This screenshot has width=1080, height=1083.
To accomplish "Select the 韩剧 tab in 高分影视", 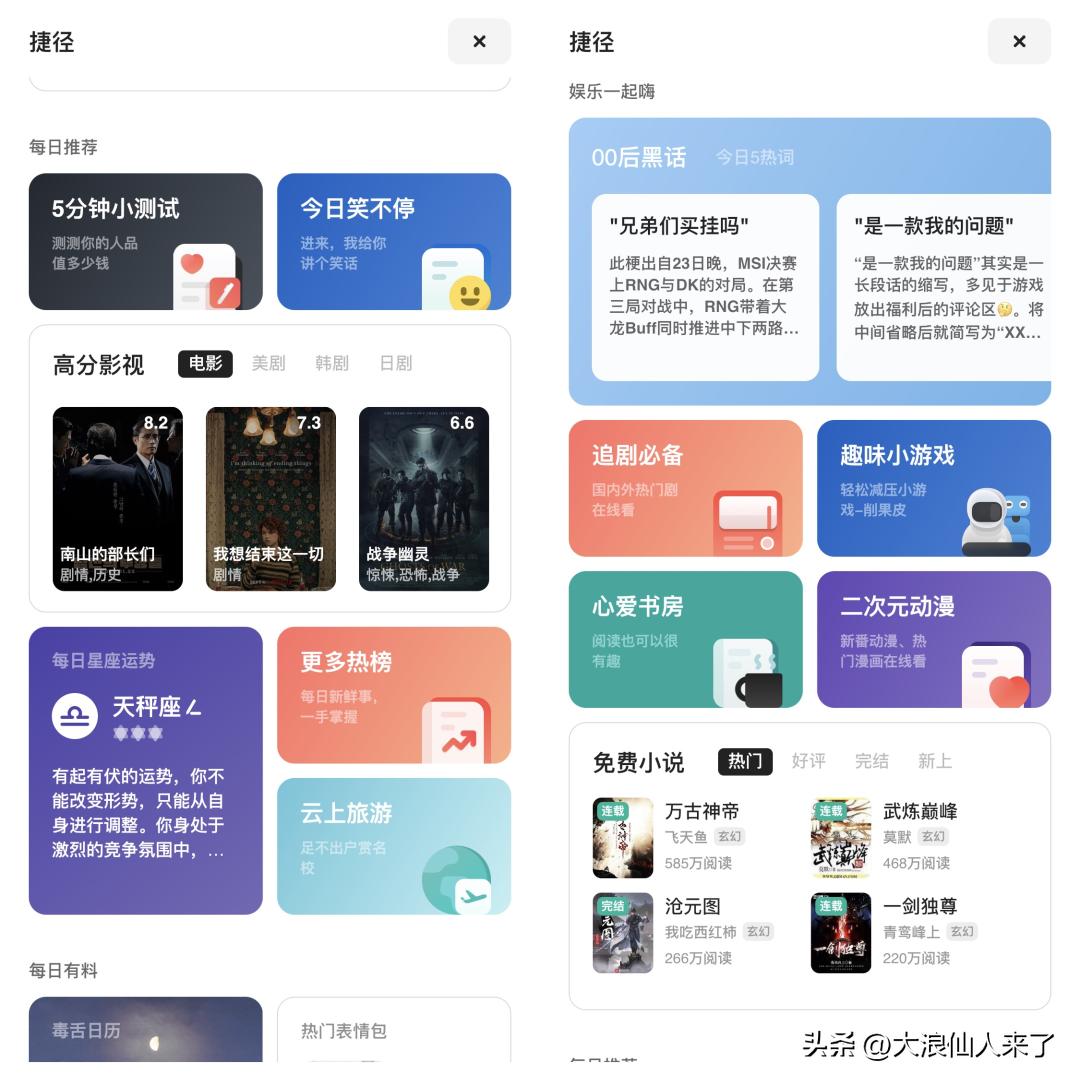I will pos(332,363).
